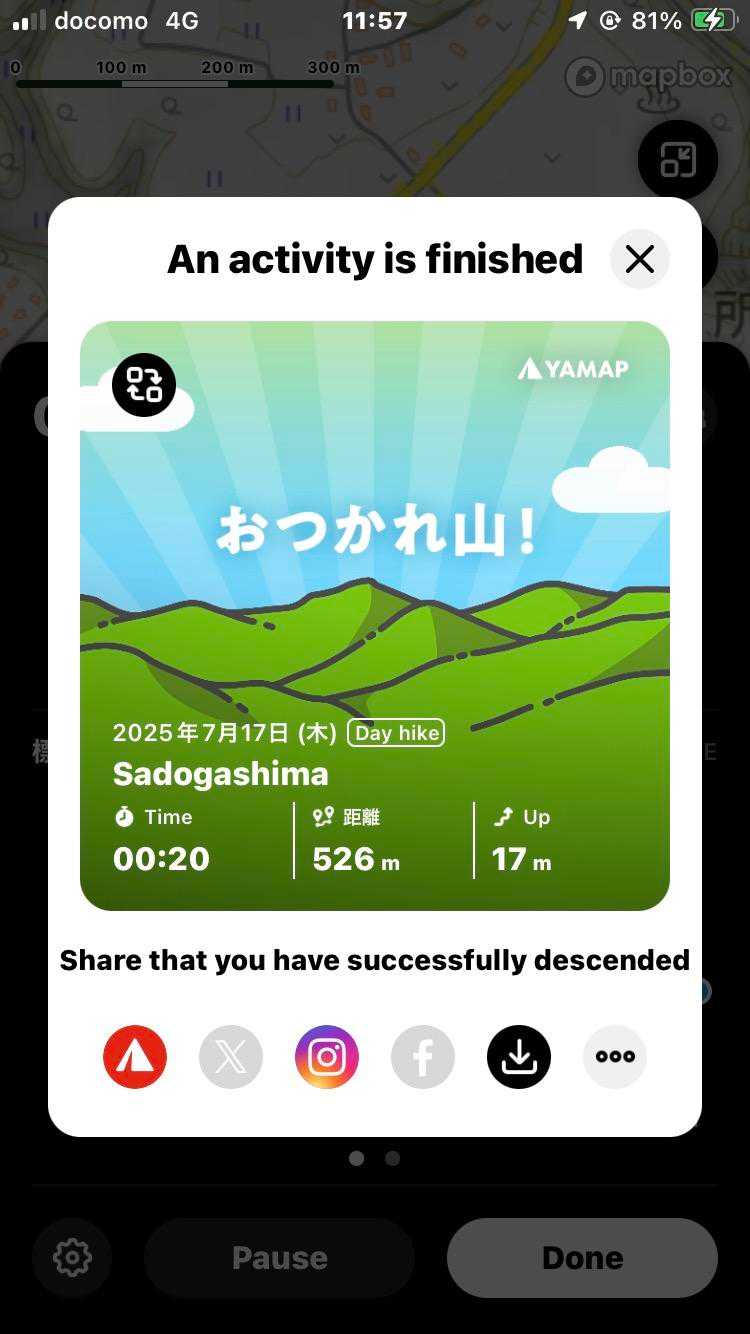
Task: Open the settings gear
Action: pos(72,1258)
